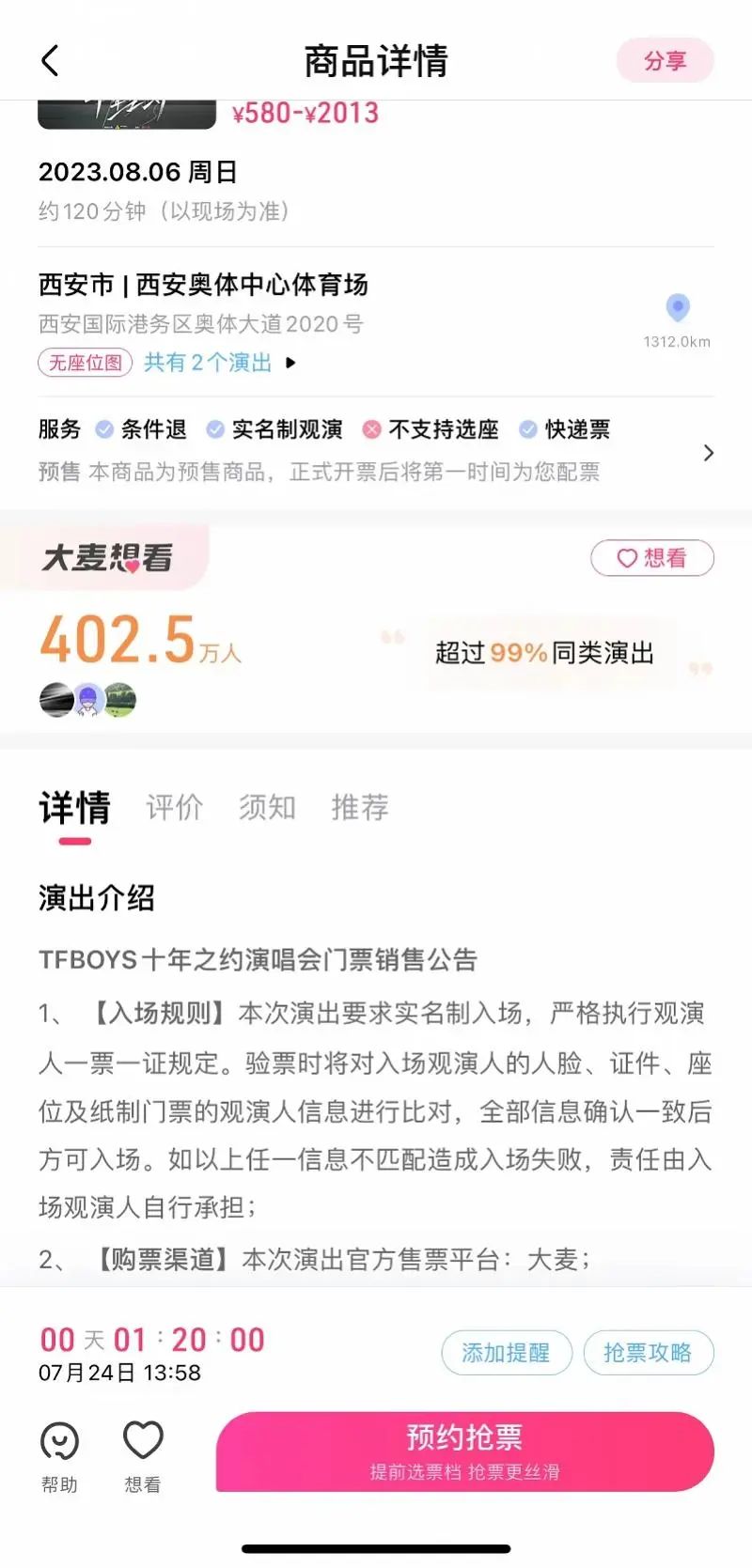
Task: Mark 想看 in 大麦想看 section
Action: 651,558
